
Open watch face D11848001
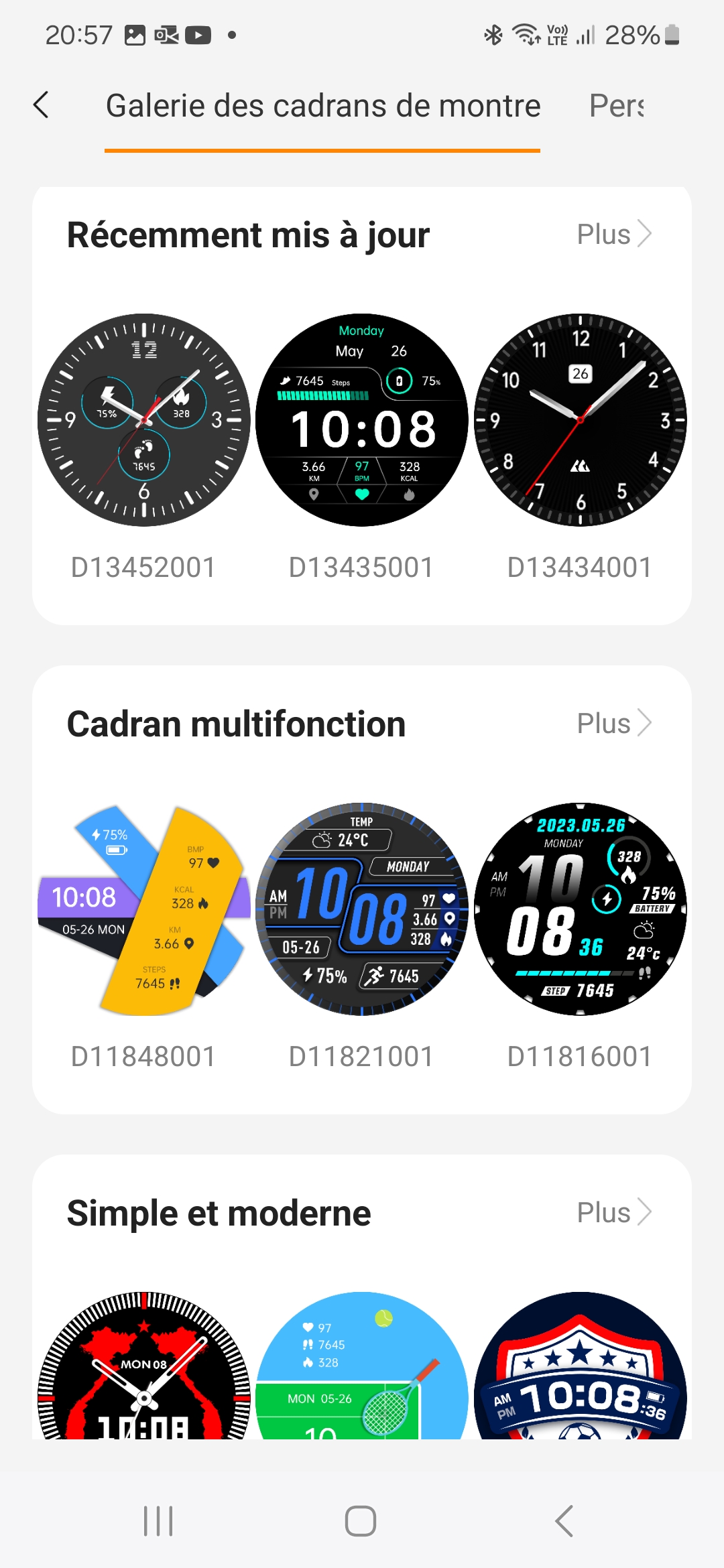click(x=143, y=909)
